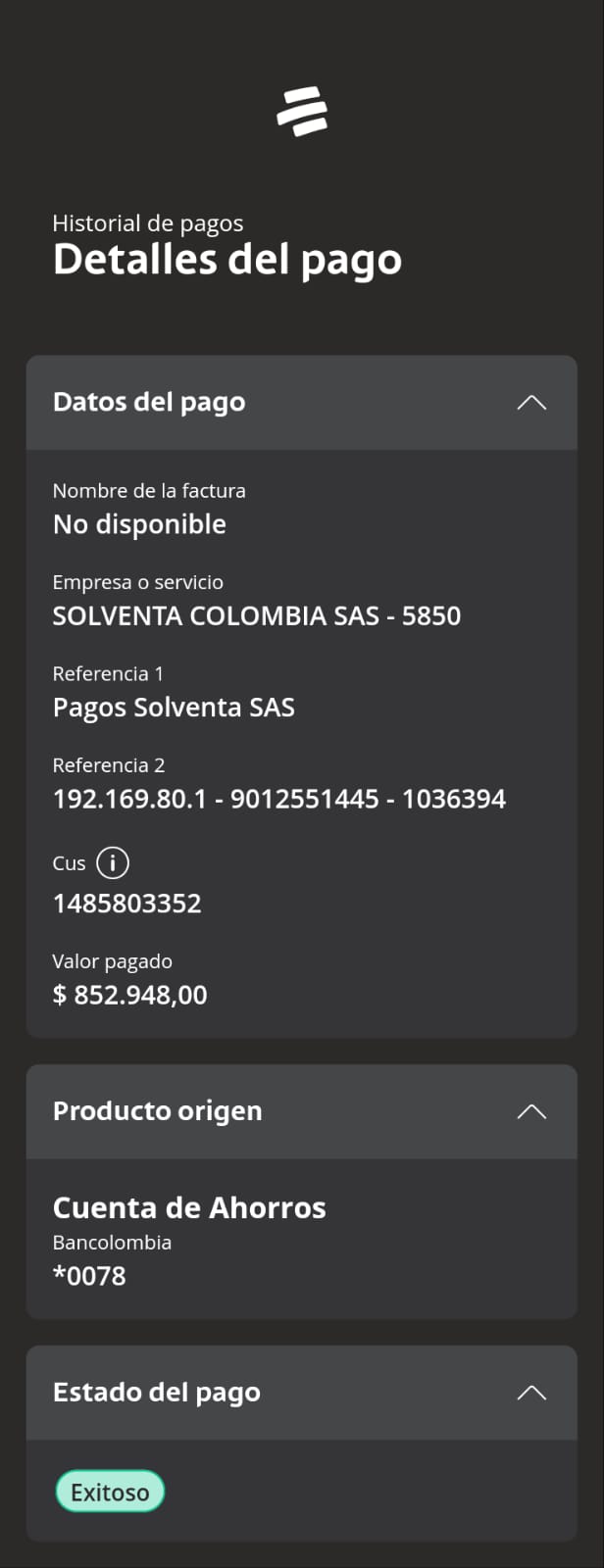
Task: Collapse the Producto origen section
Action: point(530,1111)
